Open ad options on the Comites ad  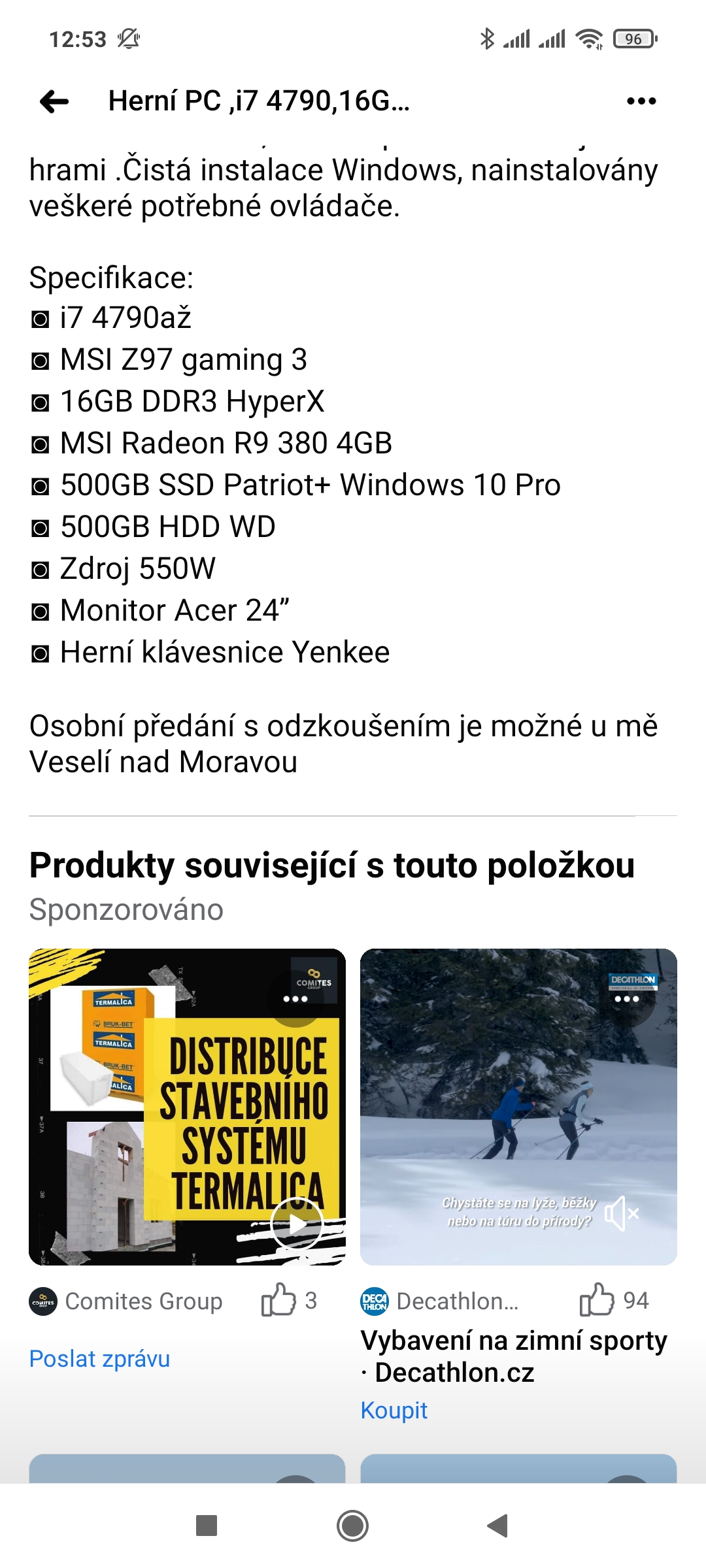295,999
